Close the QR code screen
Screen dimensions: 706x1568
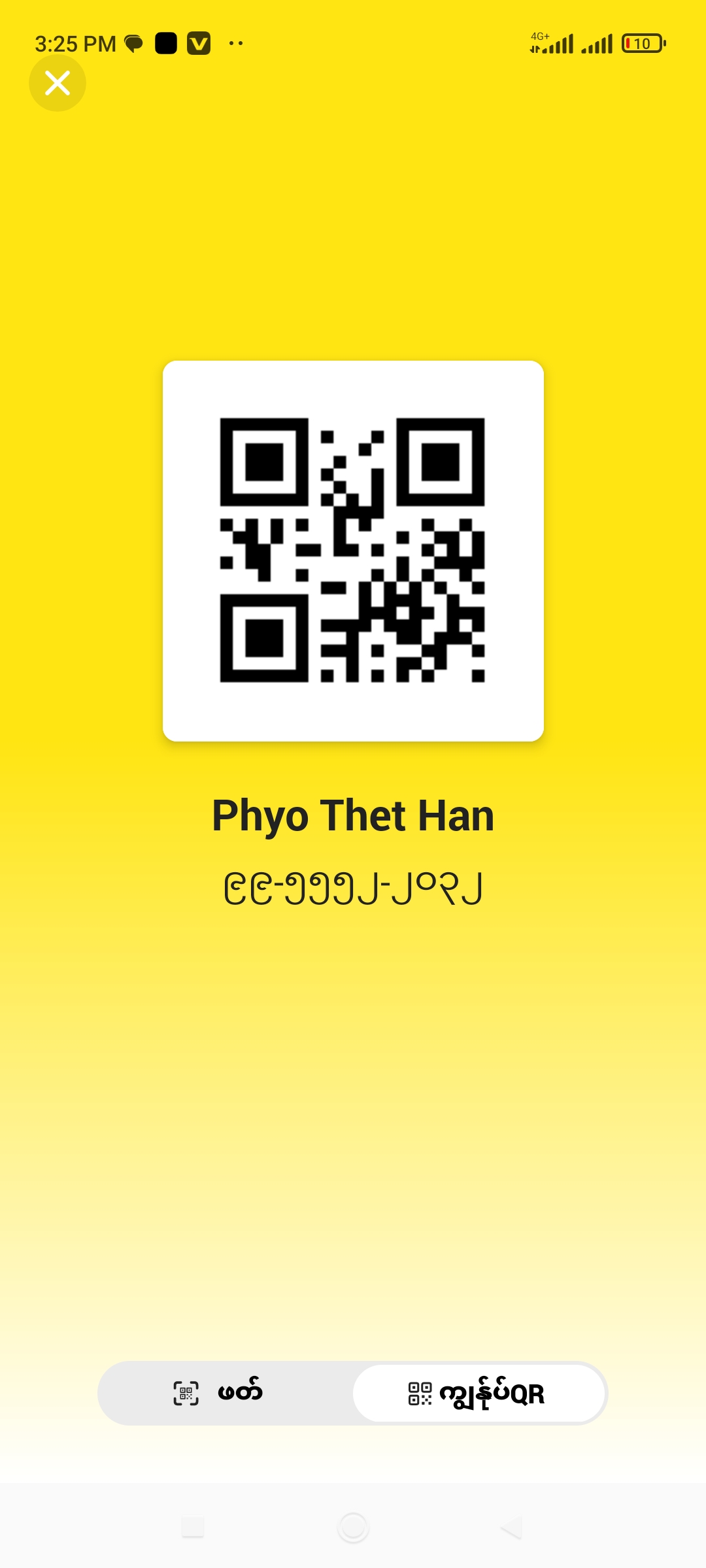[x=58, y=83]
